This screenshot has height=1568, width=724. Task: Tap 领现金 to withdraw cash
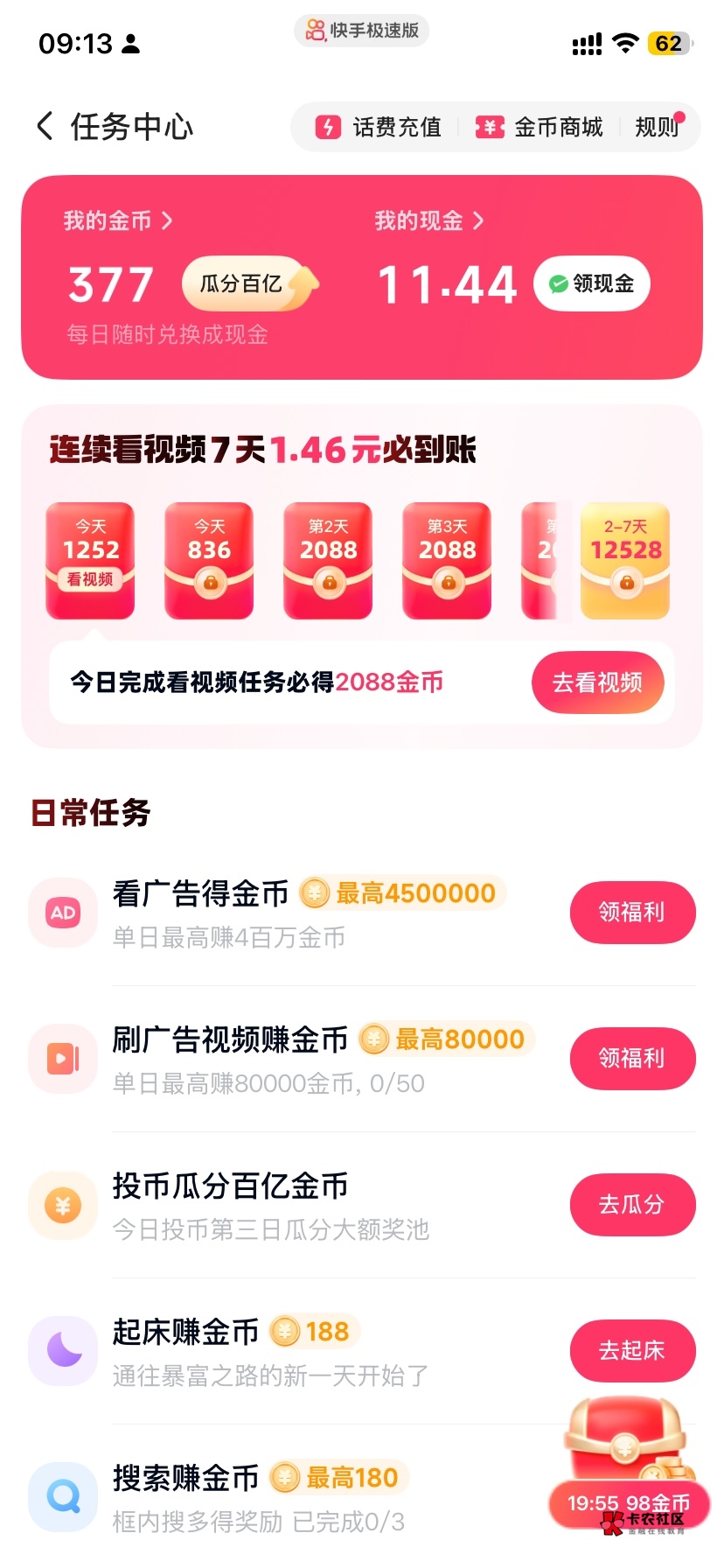[592, 283]
